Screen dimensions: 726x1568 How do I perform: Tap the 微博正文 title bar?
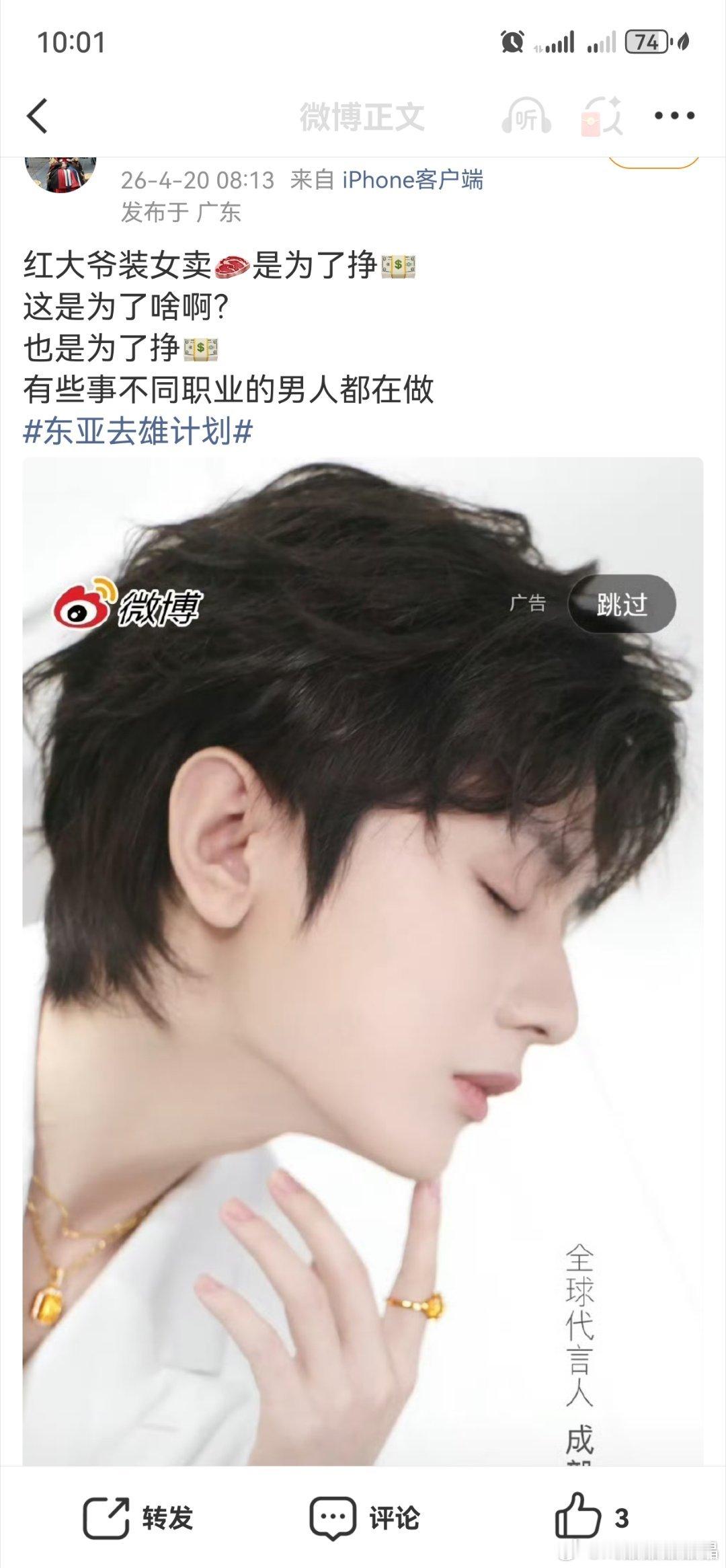[x=362, y=116]
